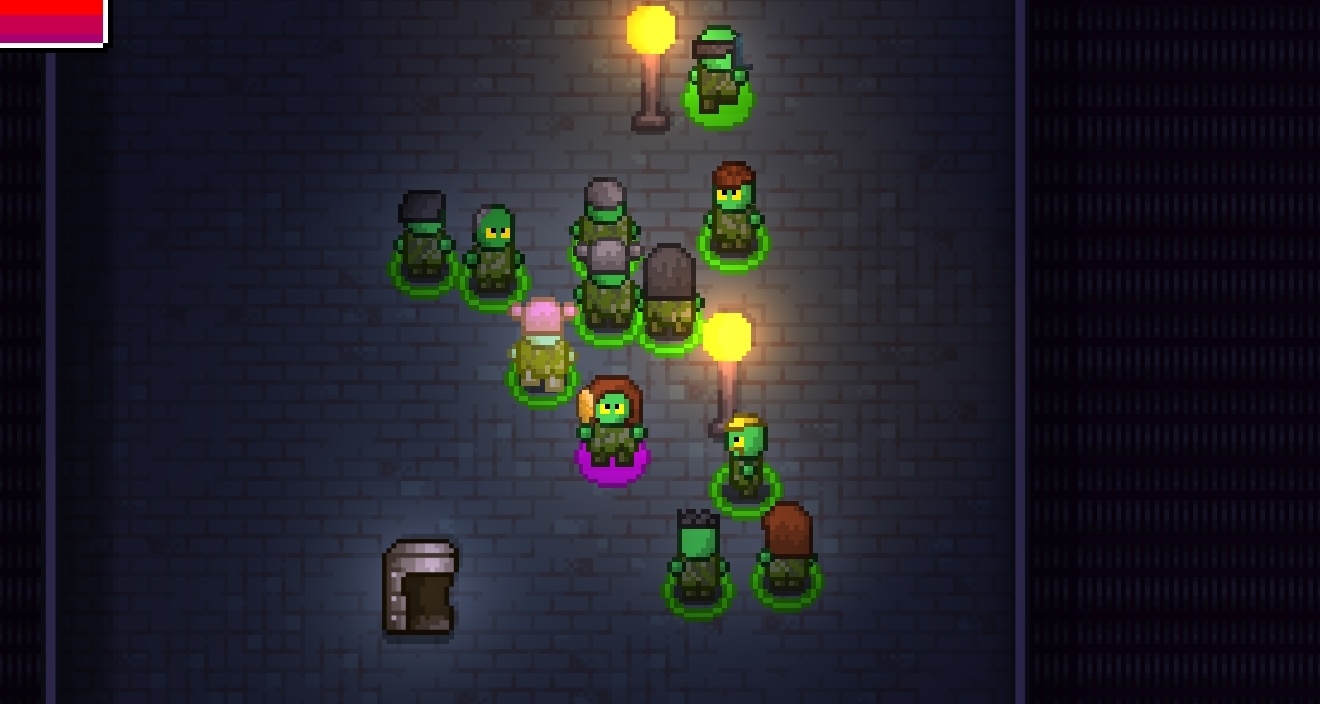
Task: Select the goblin with the blue headband
Action: [718, 72]
